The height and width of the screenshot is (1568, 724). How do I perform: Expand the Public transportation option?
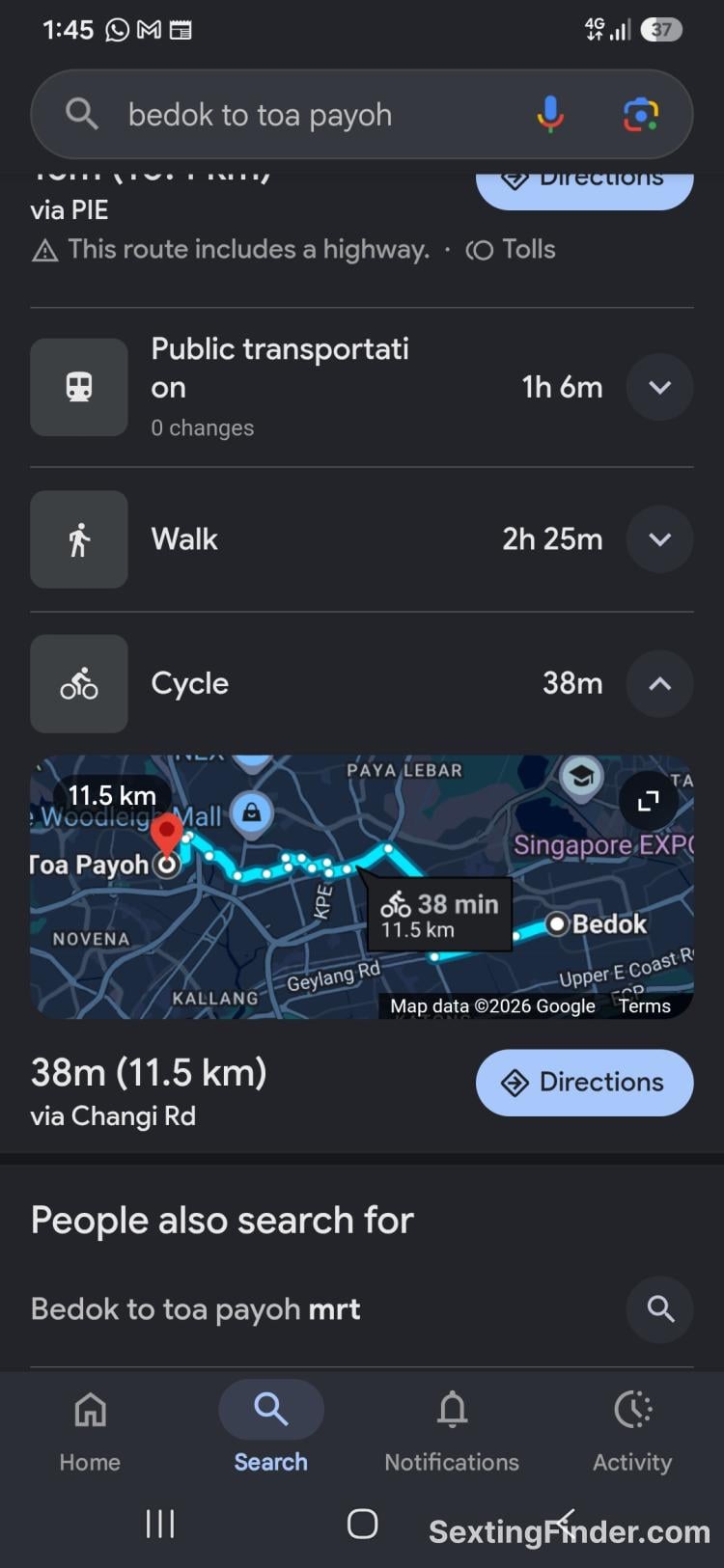659,387
